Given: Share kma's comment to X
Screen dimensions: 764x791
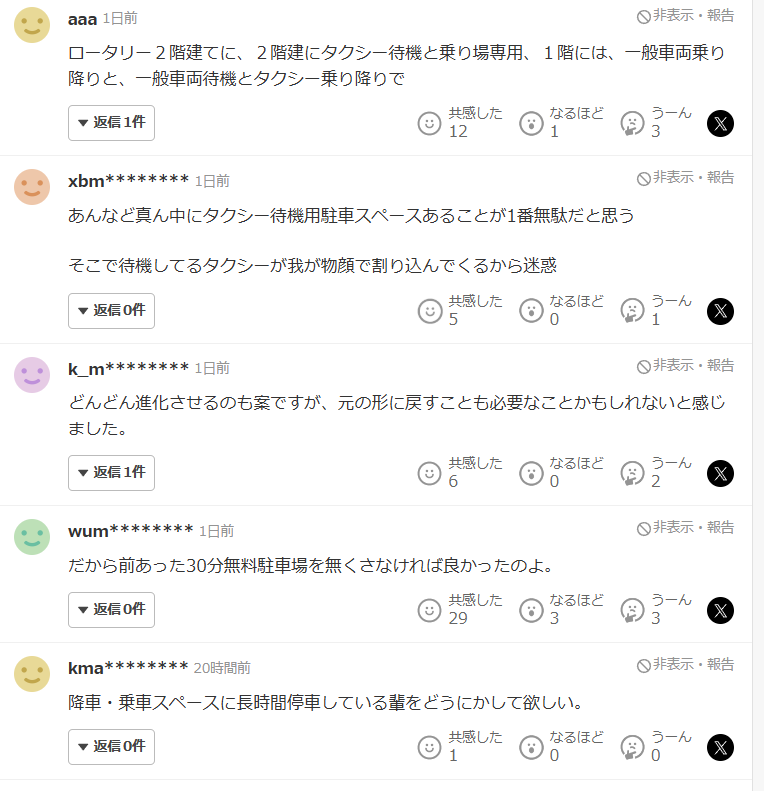Looking at the screenshot, I should (720, 747).
